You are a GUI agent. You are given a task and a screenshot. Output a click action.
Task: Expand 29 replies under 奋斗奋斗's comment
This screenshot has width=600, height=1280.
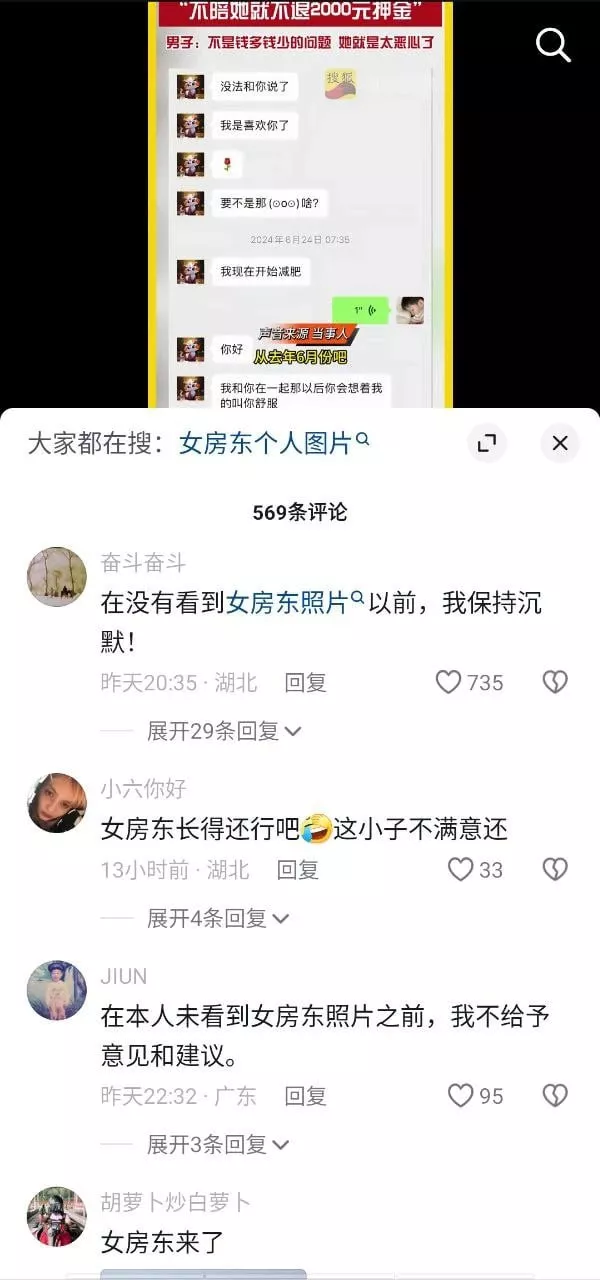pyautogui.click(x=224, y=731)
